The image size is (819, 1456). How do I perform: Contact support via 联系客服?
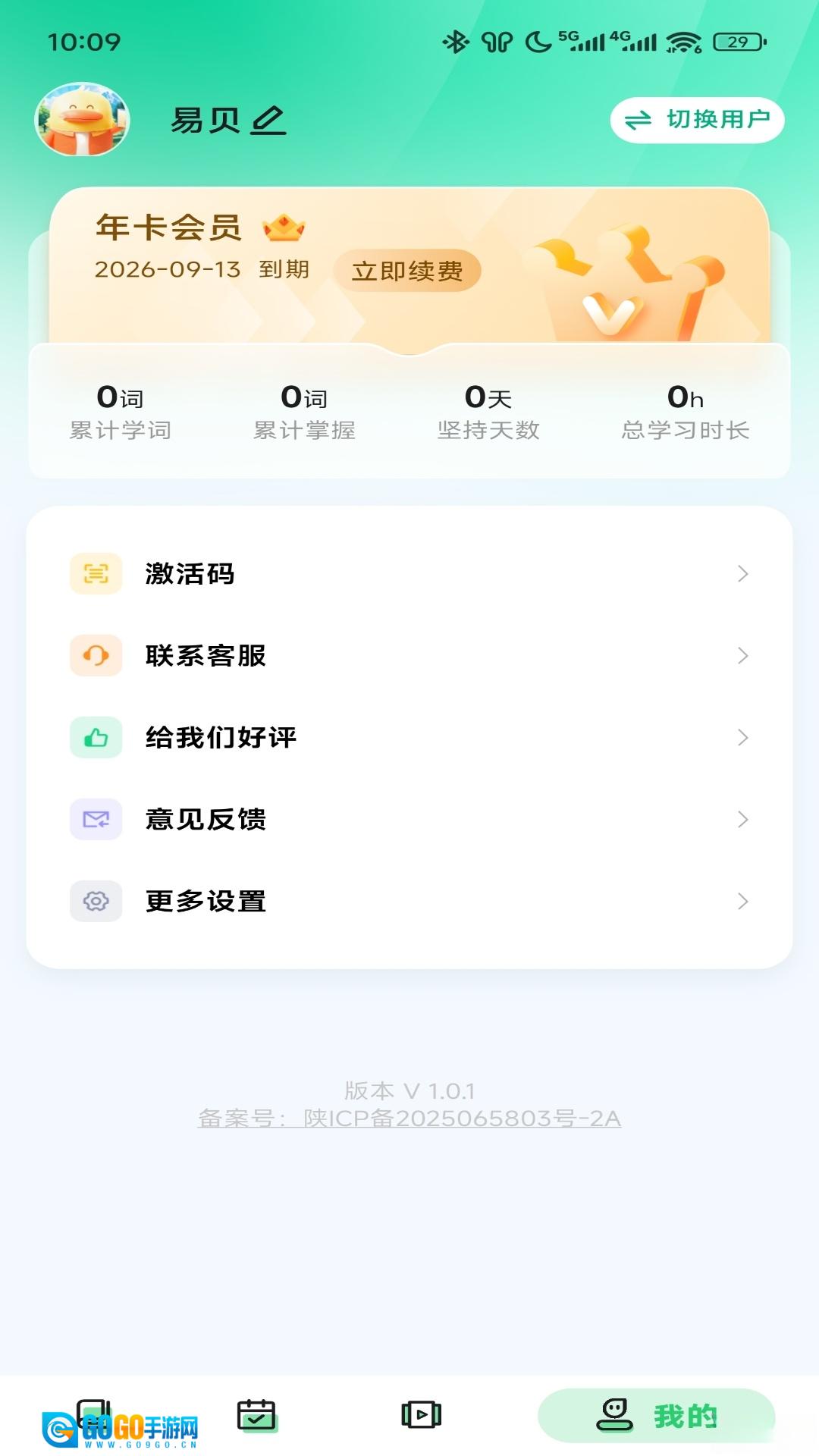[409, 656]
